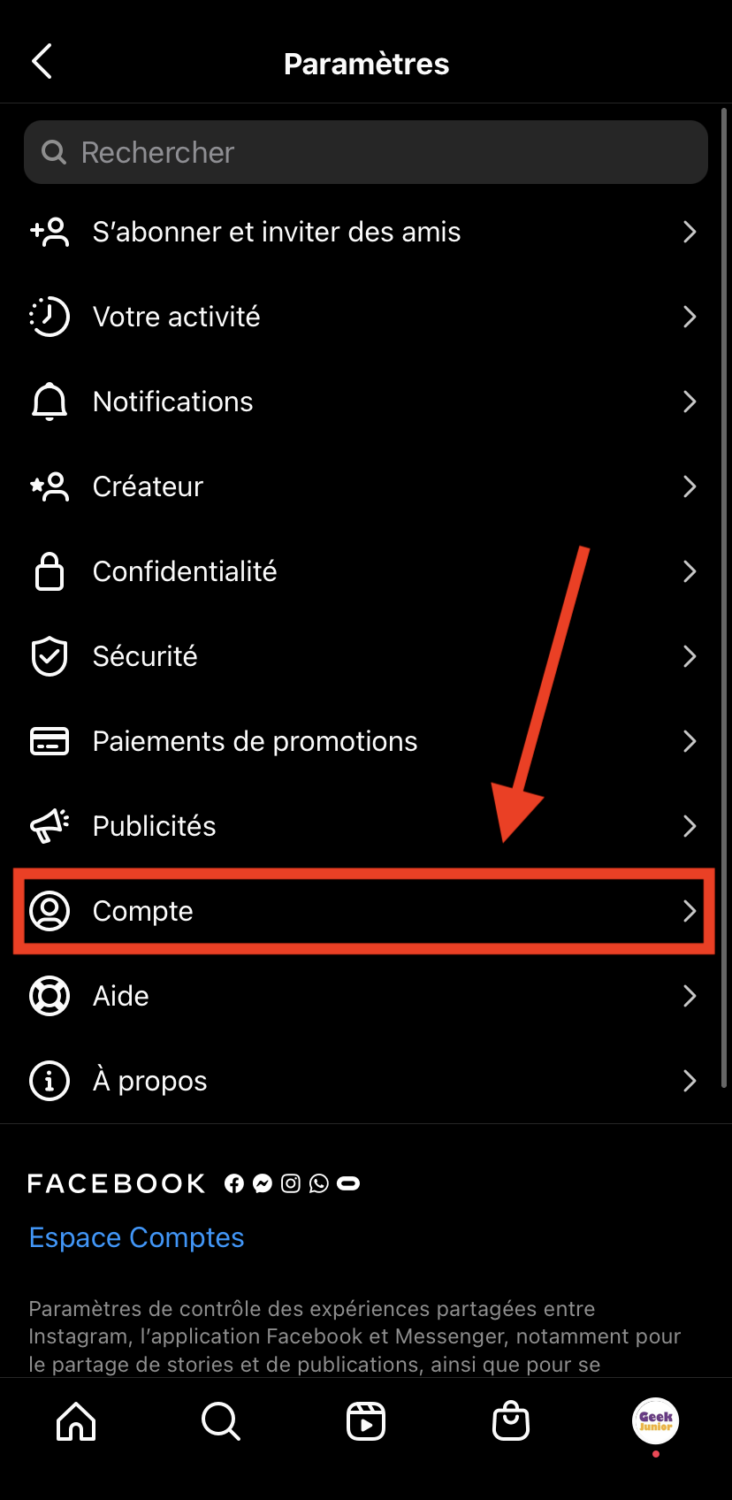Viewport: 732px width, 1500px height.
Task: Open the Compte row
Action: (366, 911)
